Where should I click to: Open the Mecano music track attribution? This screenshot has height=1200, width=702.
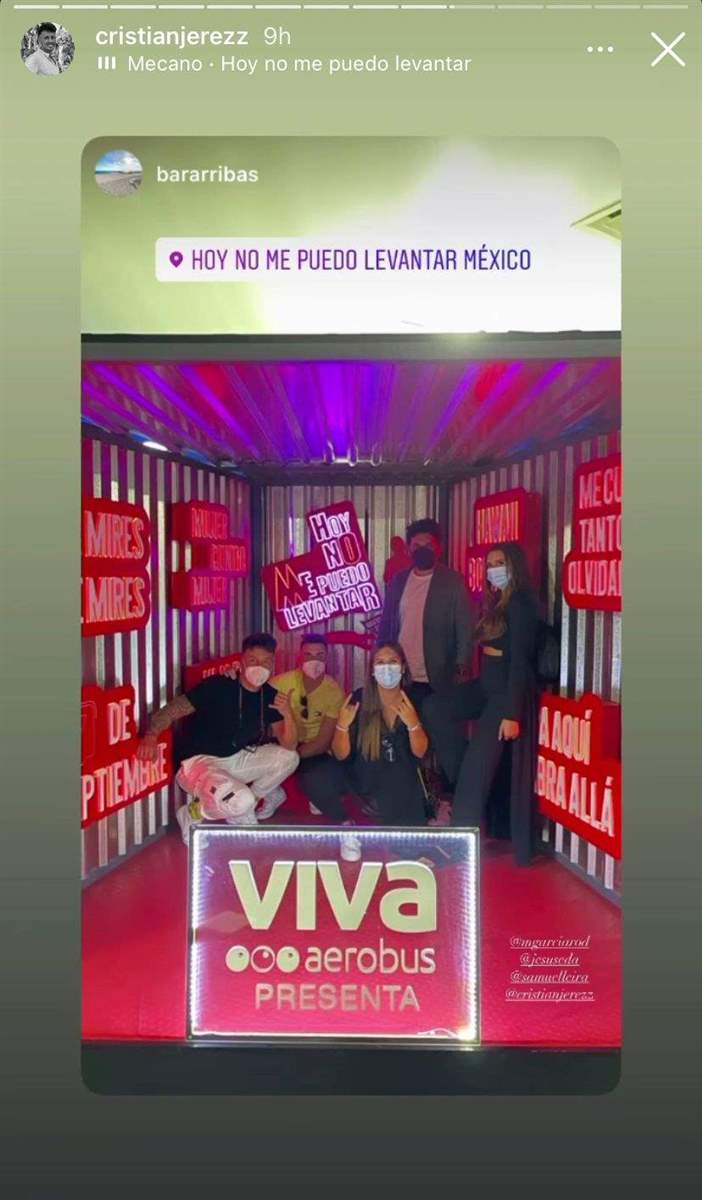pyautogui.click(x=298, y=64)
